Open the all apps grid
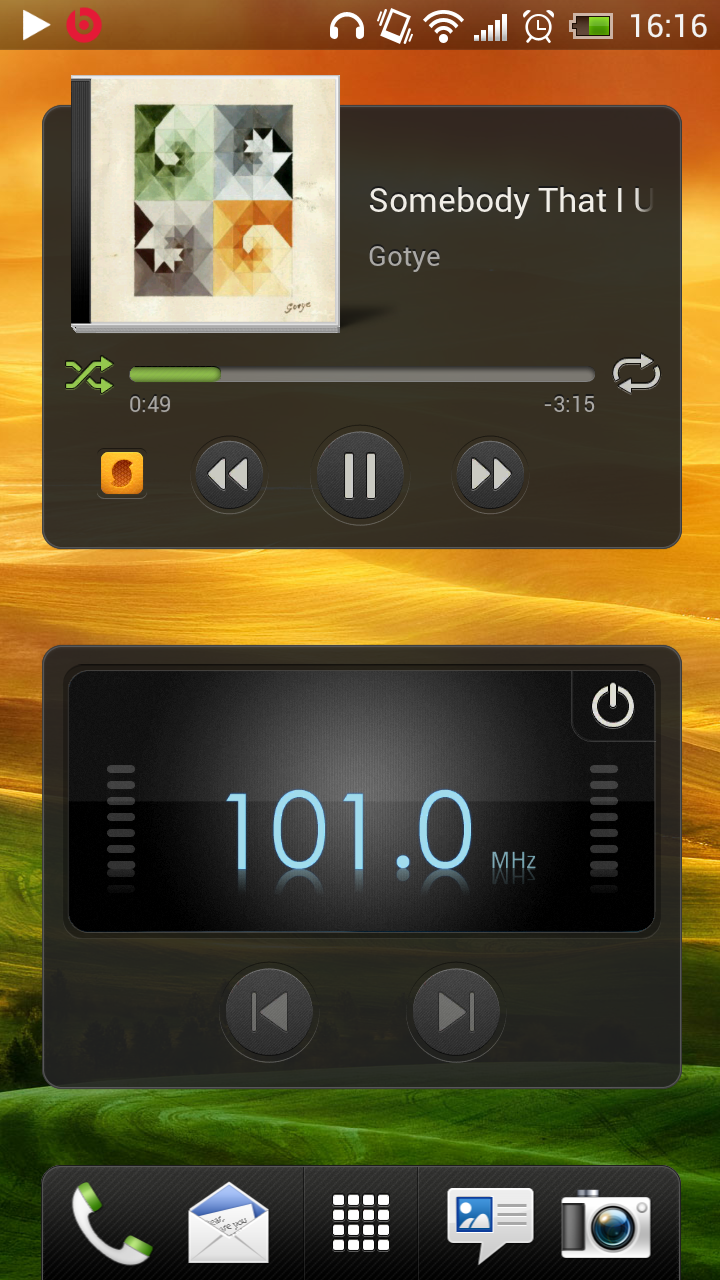 (360, 1224)
